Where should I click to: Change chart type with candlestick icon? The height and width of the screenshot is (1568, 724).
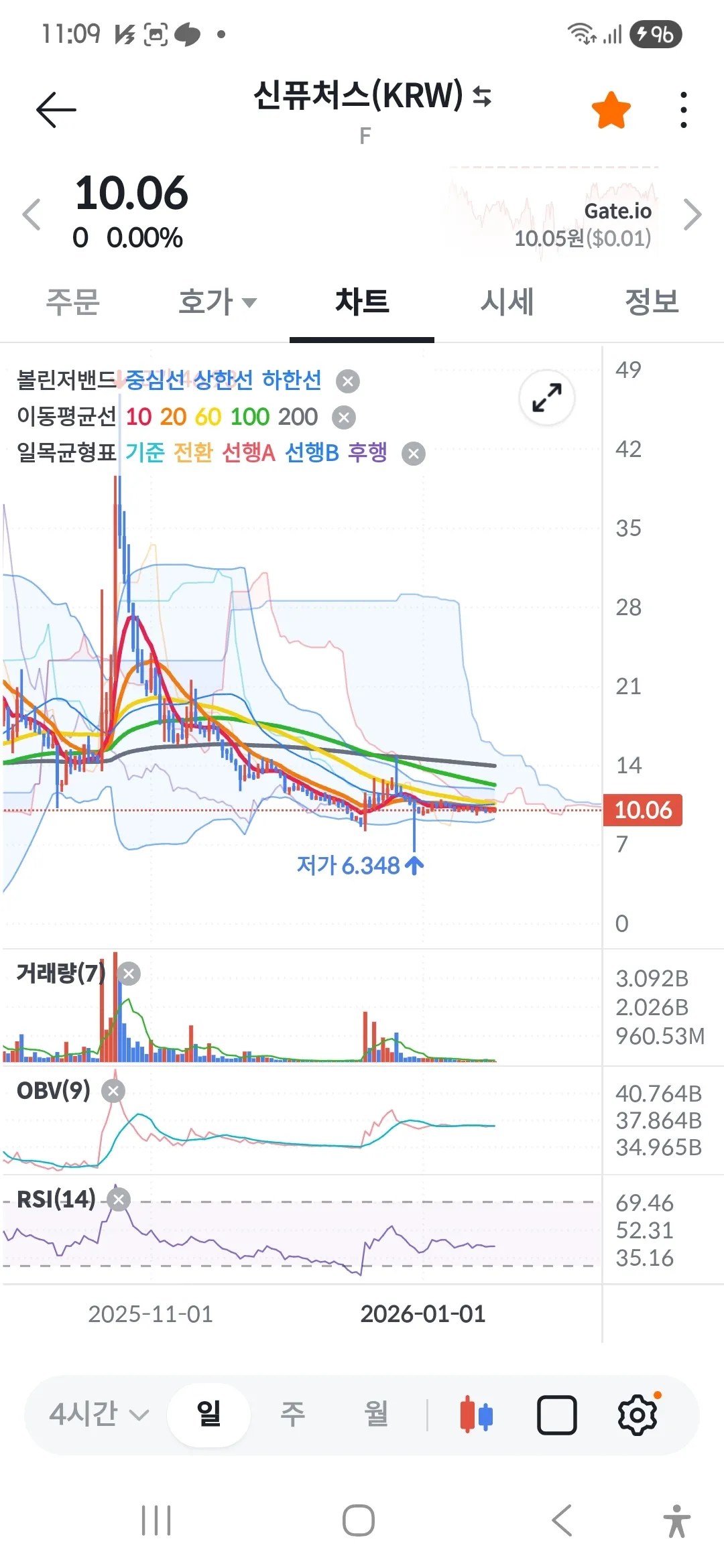pyautogui.click(x=477, y=1415)
